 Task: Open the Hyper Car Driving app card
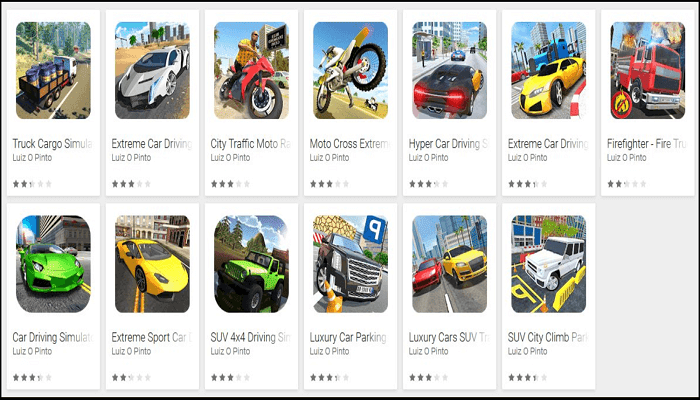449,70
